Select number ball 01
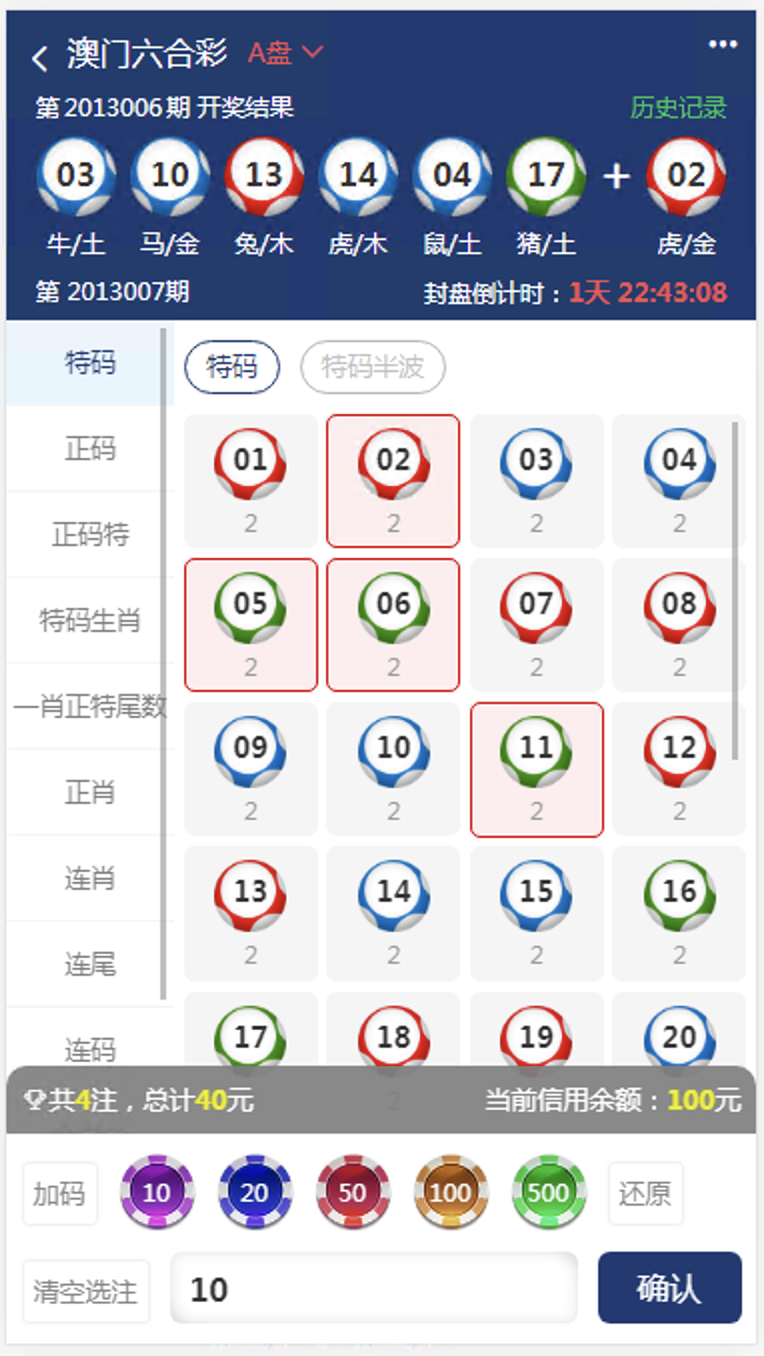 251,481
